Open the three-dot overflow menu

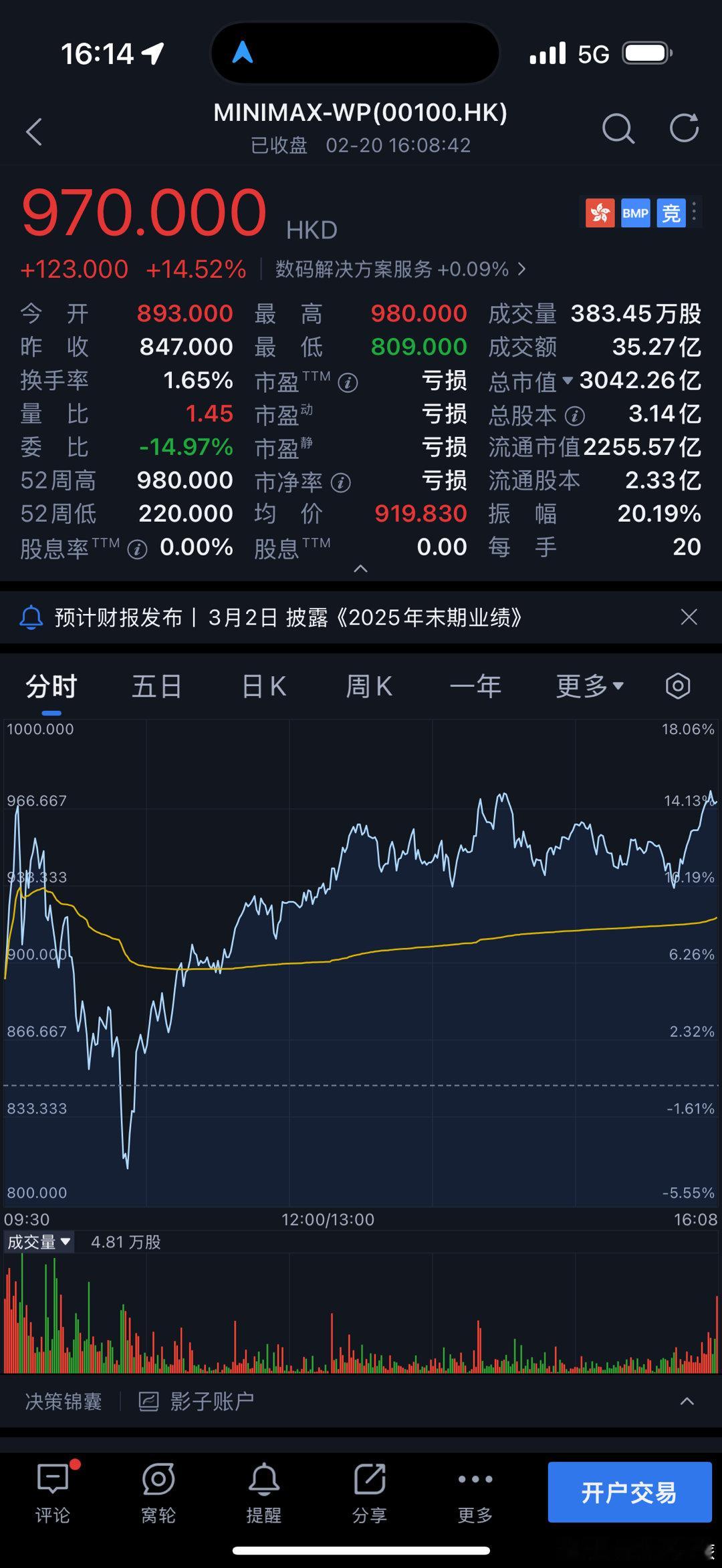694,212
